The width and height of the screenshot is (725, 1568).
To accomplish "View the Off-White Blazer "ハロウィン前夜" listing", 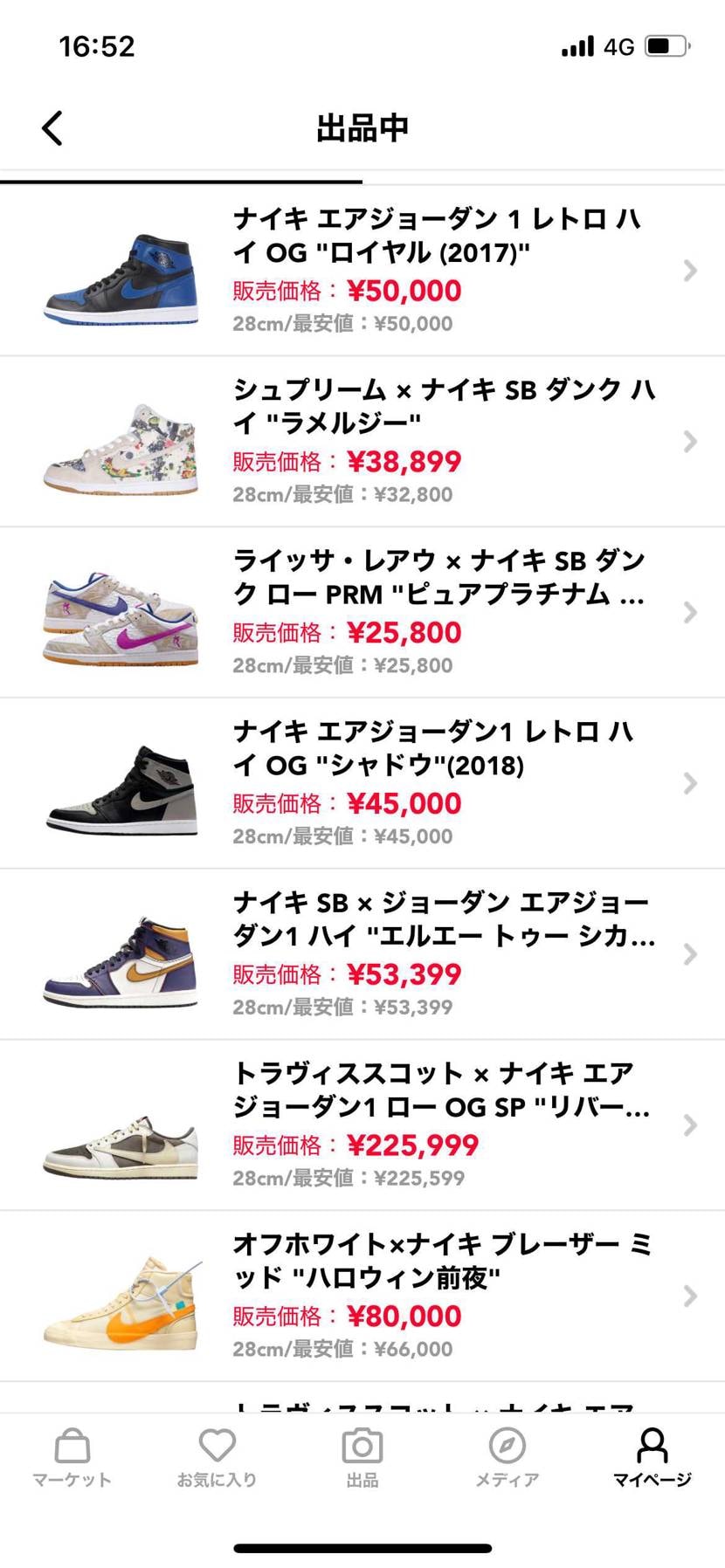I will [x=362, y=1296].
